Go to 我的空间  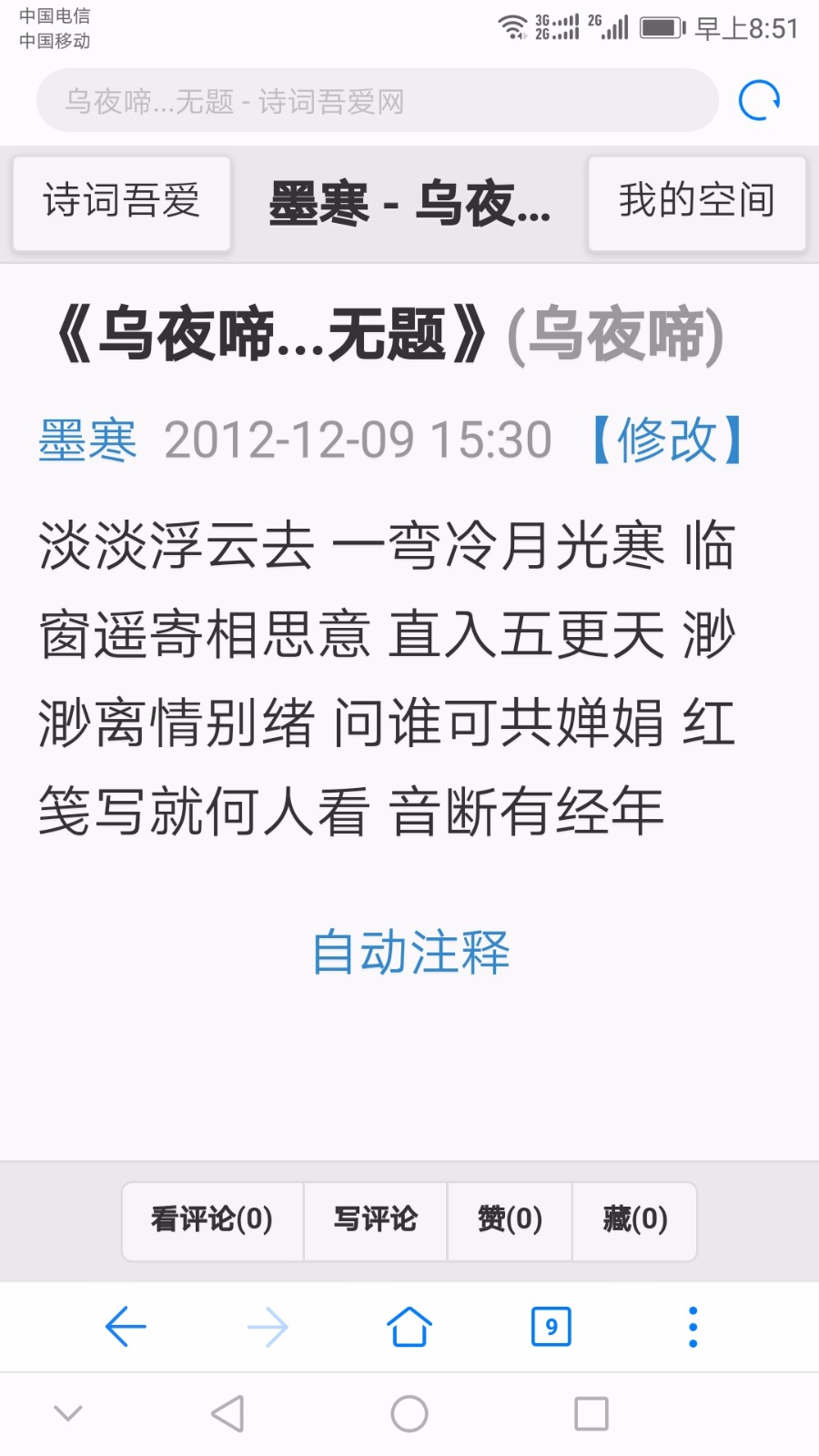(x=696, y=202)
